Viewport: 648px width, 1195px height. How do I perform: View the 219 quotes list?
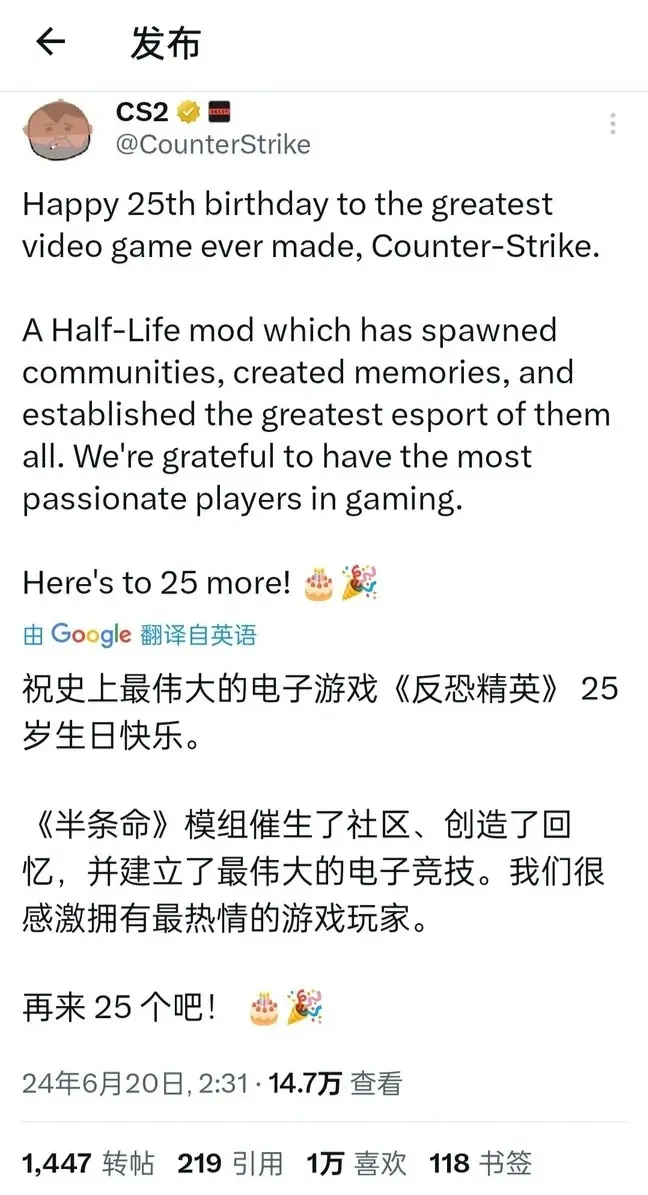click(230, 1163)
